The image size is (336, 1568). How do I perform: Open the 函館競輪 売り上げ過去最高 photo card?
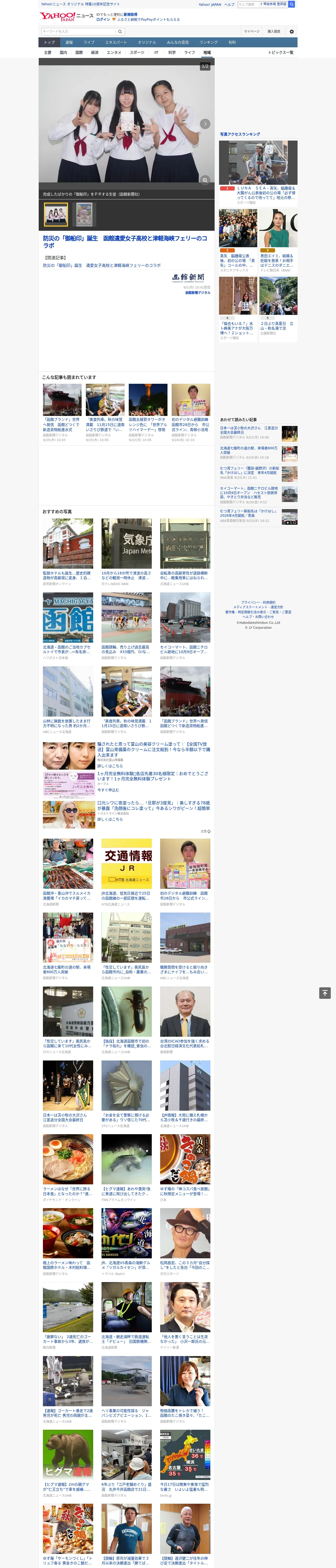point(126,626)
